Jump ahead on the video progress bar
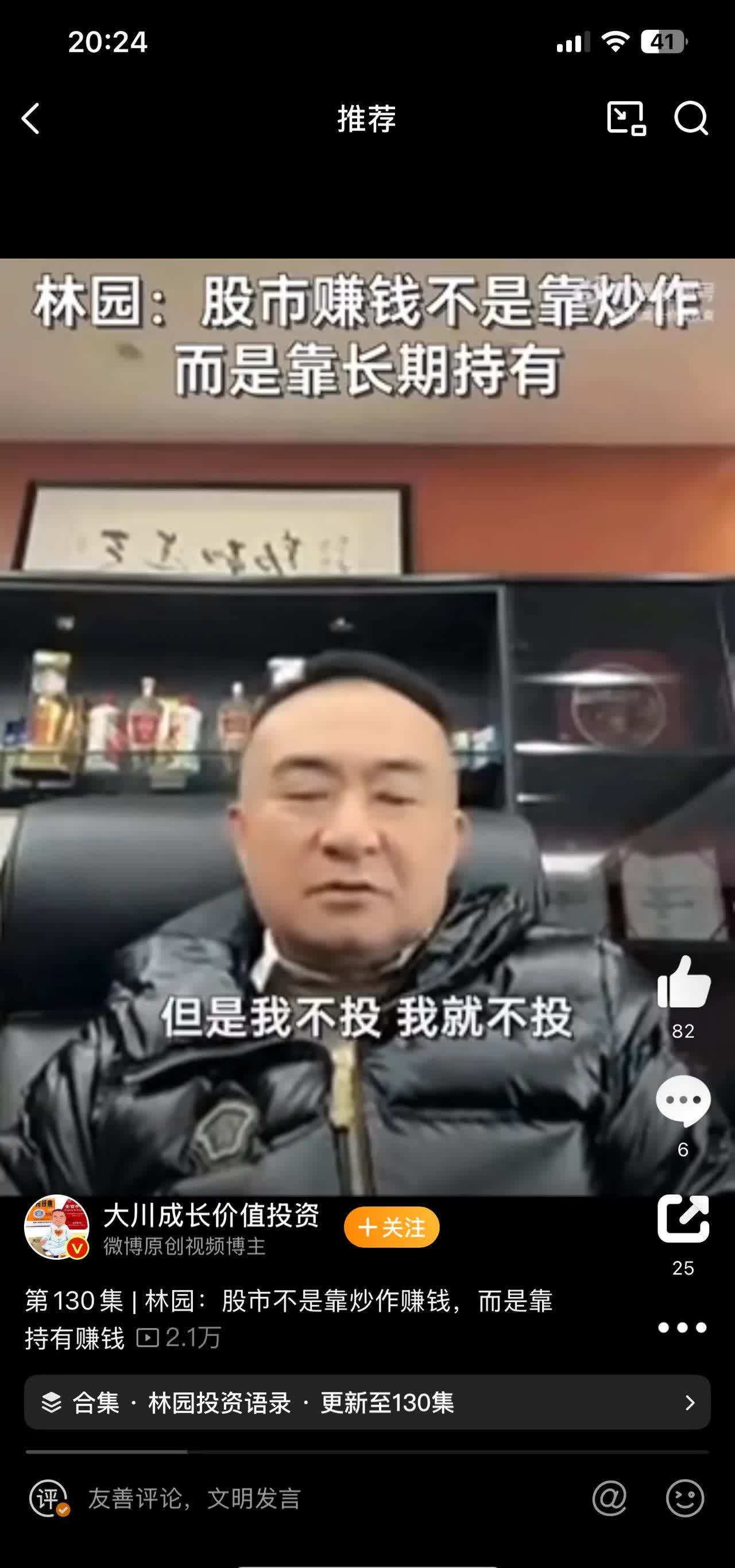This screenshot has height=1568, width=735. pos(487,1451)
